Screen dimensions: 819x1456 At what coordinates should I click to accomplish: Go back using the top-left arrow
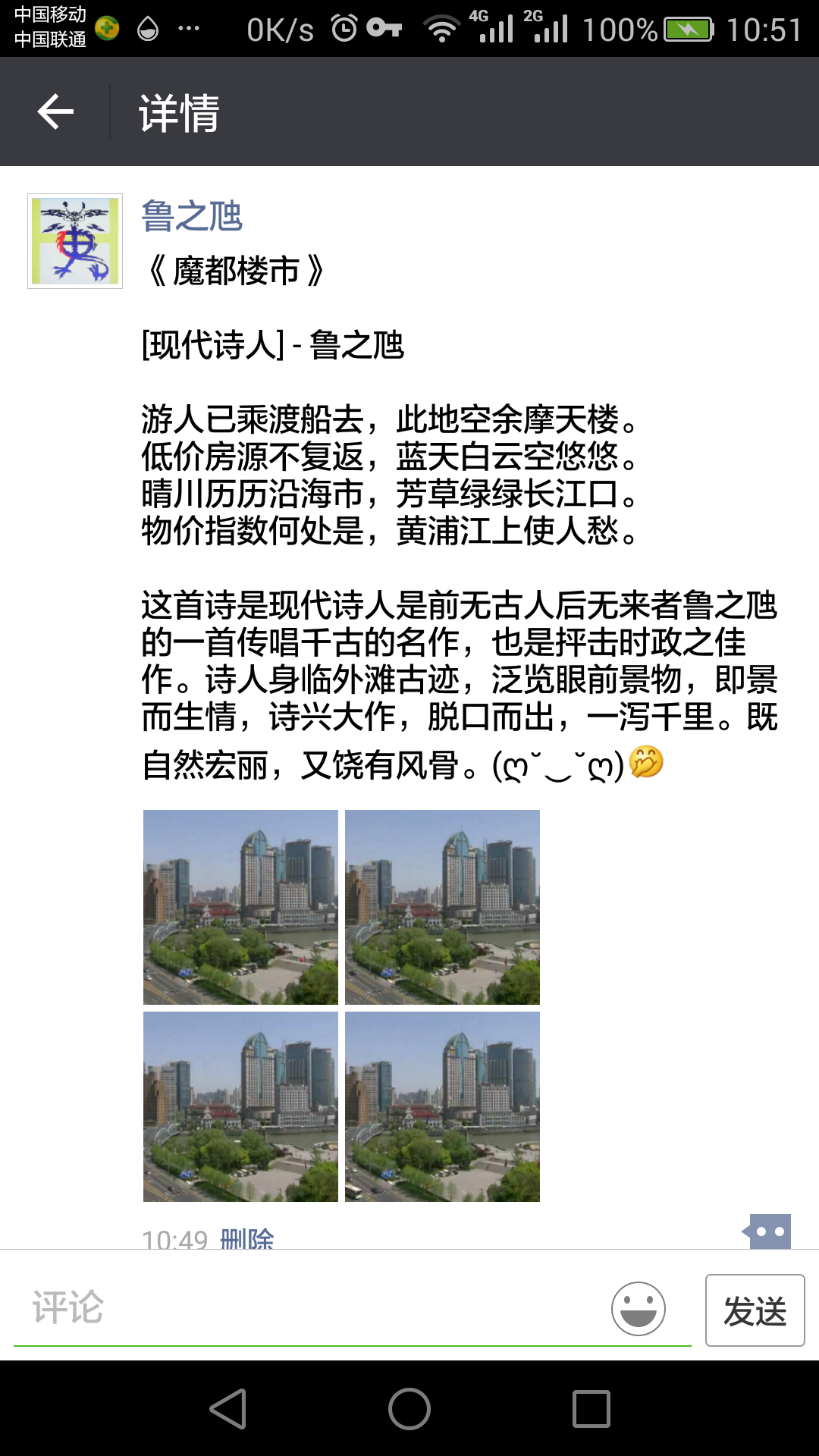pyautogui.click(x=55, y=112)
